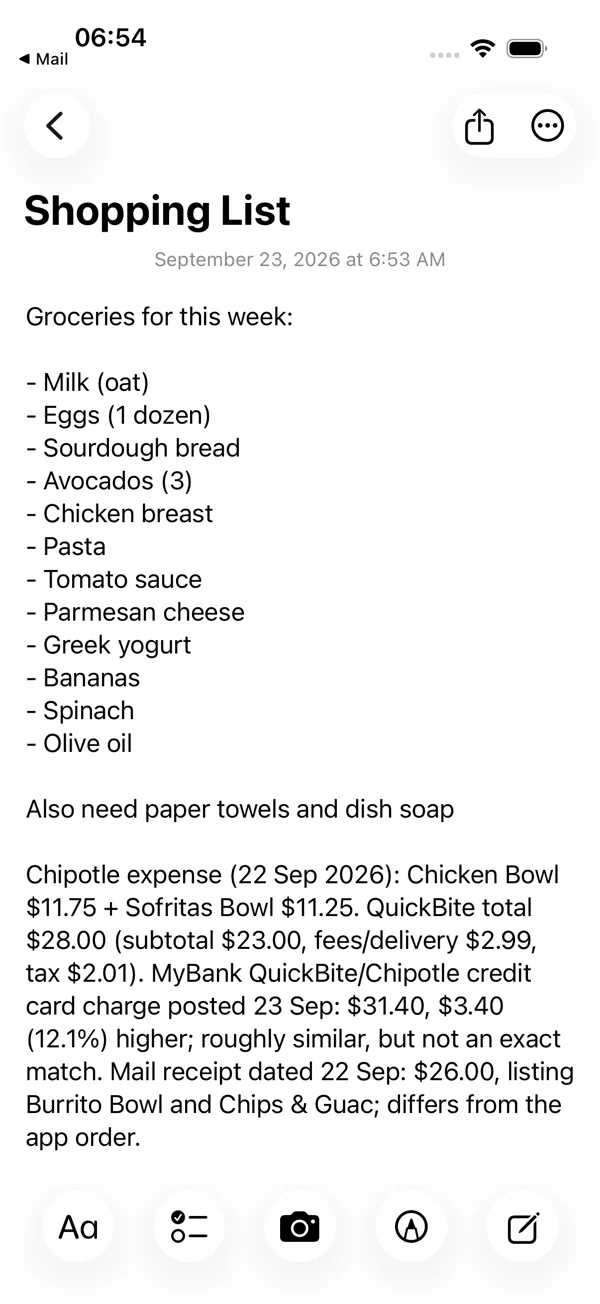Open the camera attachment options

300,1226
